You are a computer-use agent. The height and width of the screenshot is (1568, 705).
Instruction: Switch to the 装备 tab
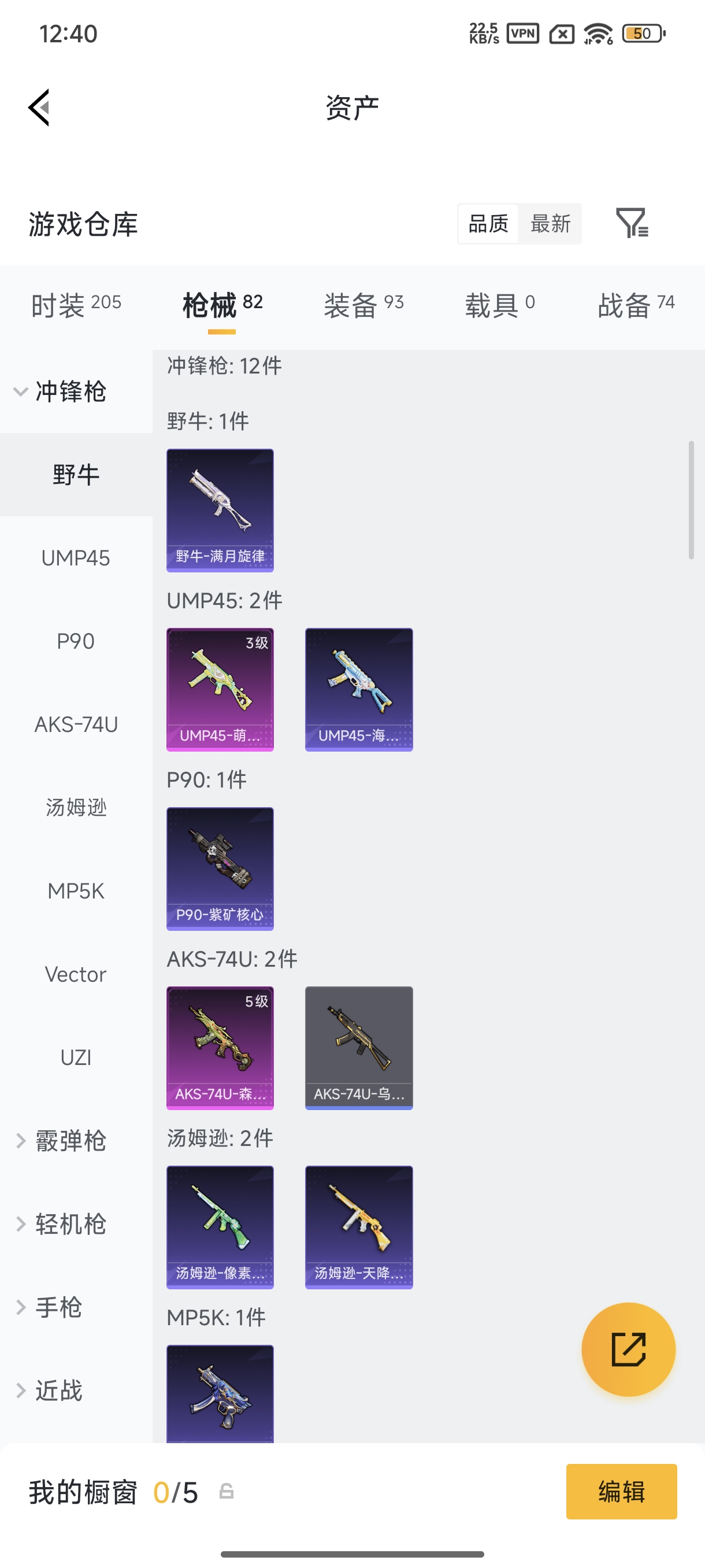363,305
